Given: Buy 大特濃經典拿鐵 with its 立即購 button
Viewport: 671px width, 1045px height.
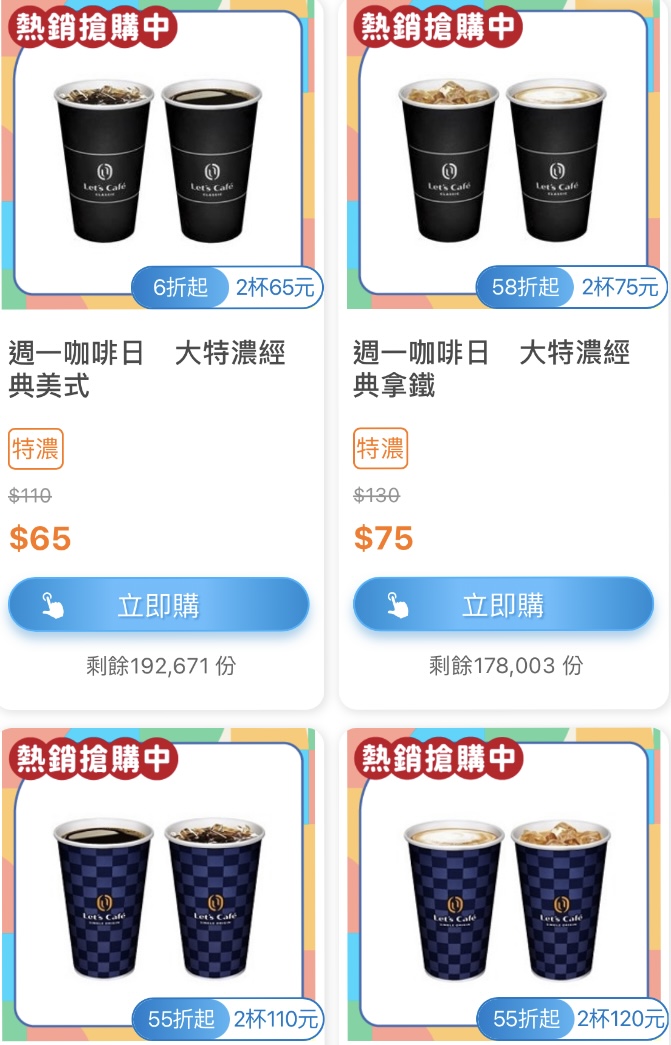Looking at the screenshot, I should coord(503,605).
